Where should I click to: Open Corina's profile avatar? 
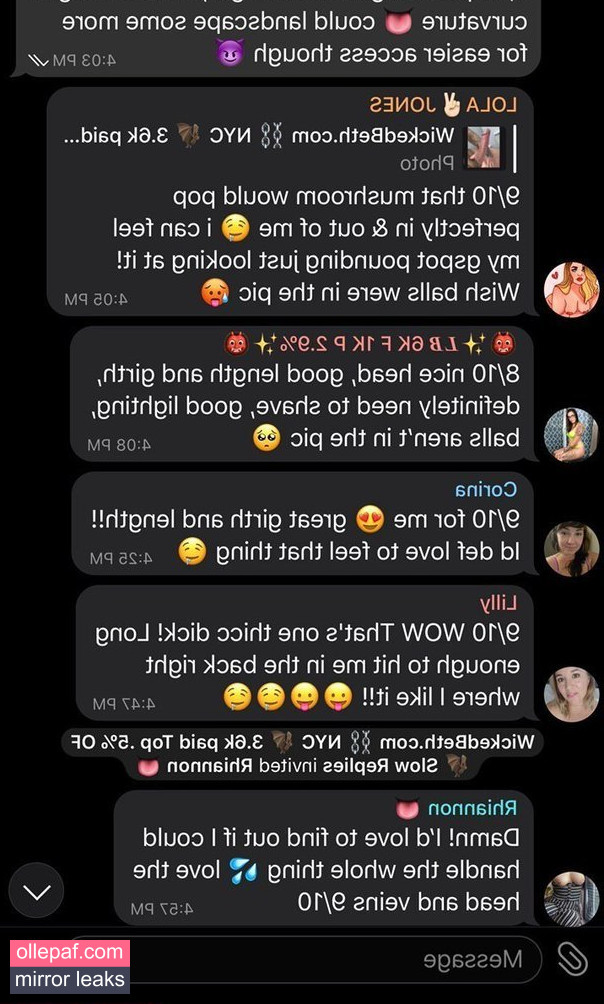tap(571, 550)
